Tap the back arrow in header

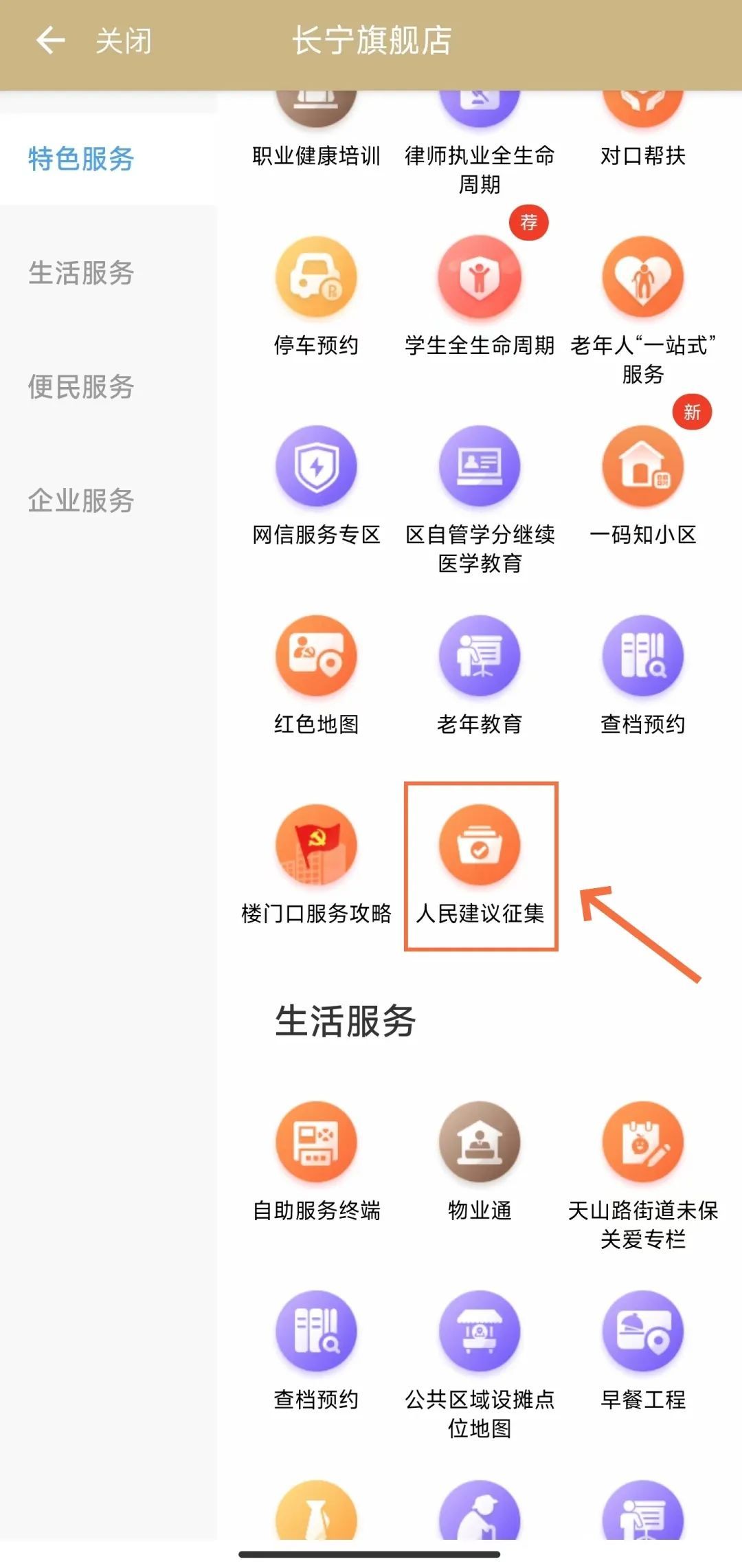[x=50, y=41]
